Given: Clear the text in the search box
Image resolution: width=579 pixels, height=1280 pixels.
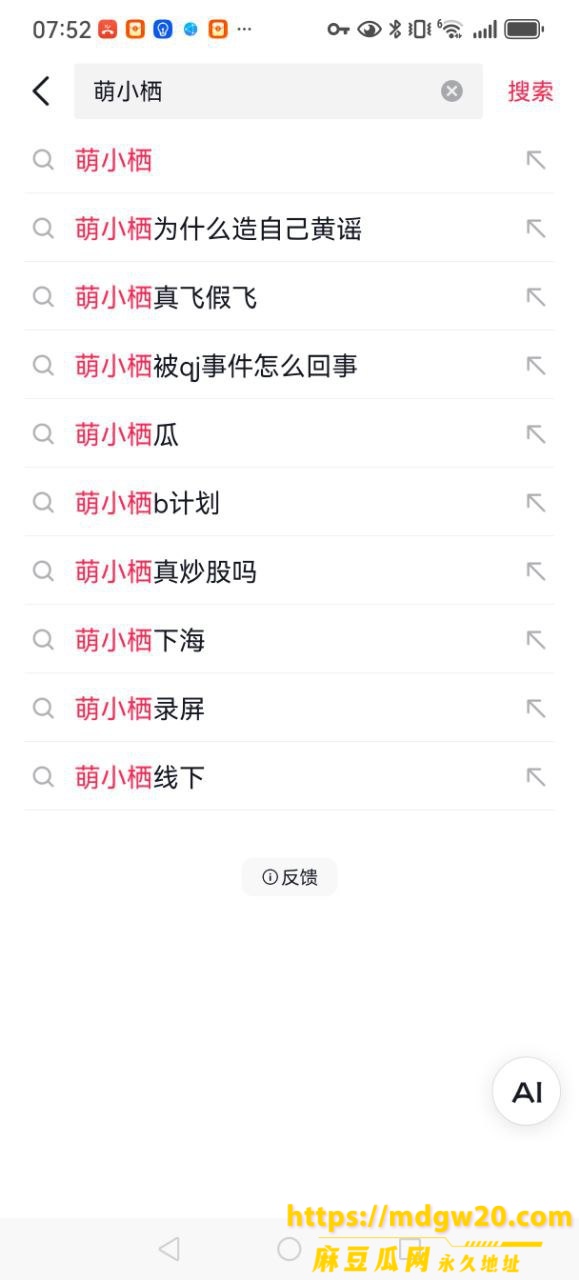Looking at the screenshot, I should 452,91.
